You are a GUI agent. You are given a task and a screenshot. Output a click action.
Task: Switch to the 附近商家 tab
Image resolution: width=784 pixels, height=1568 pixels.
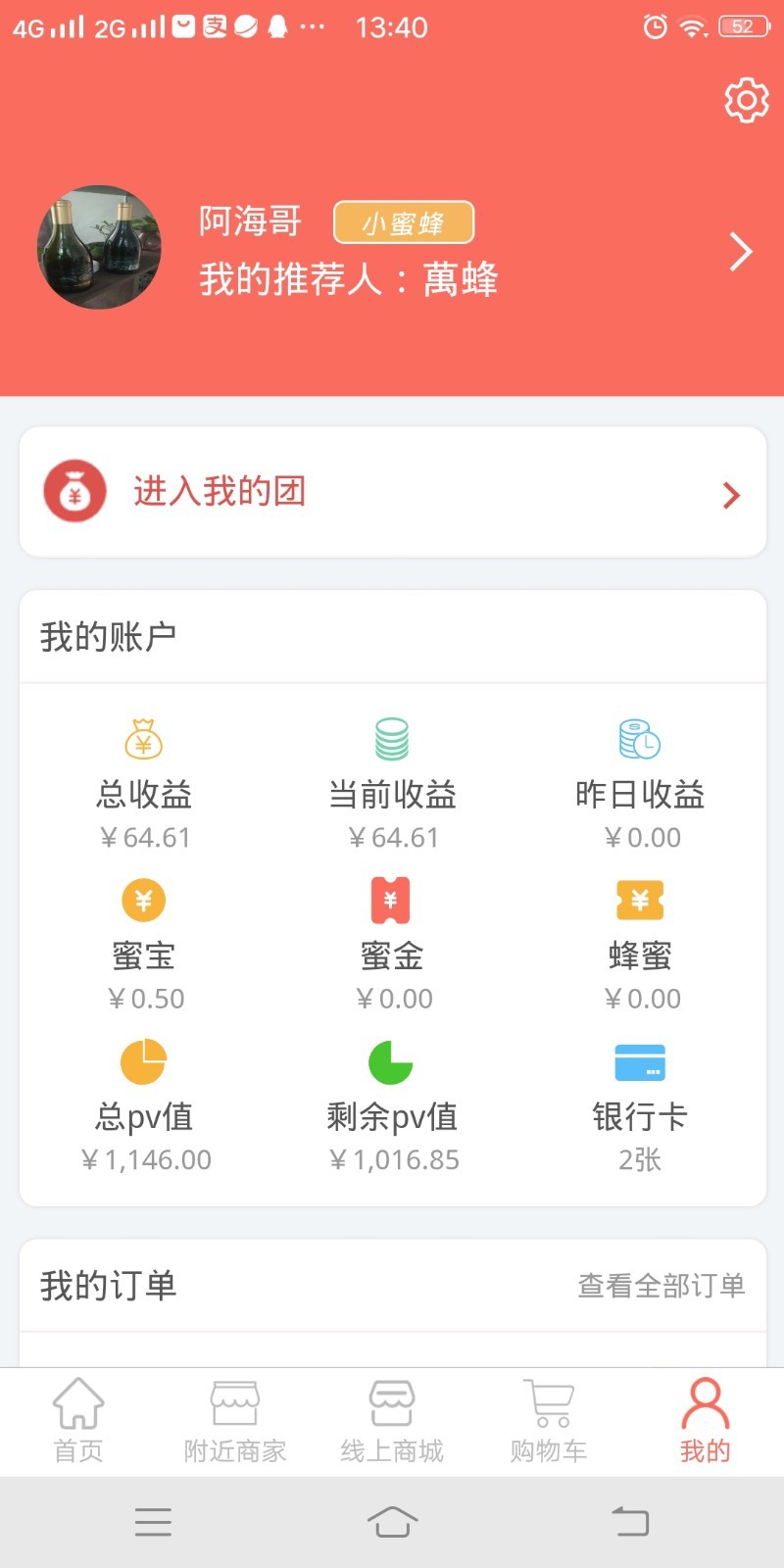pos(235,1421)
